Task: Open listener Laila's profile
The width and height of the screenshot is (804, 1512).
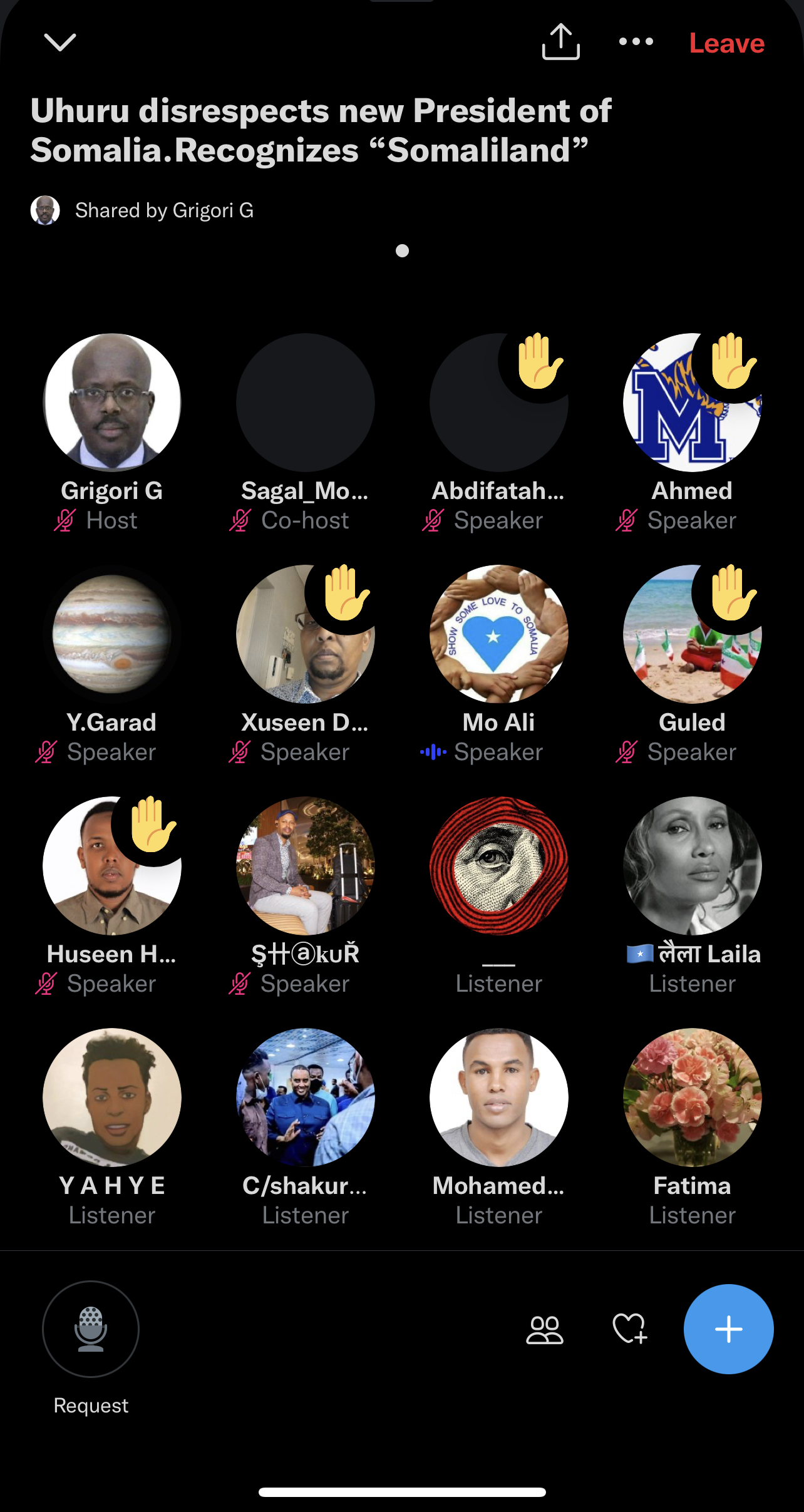Action: click(x=692, y=865)
